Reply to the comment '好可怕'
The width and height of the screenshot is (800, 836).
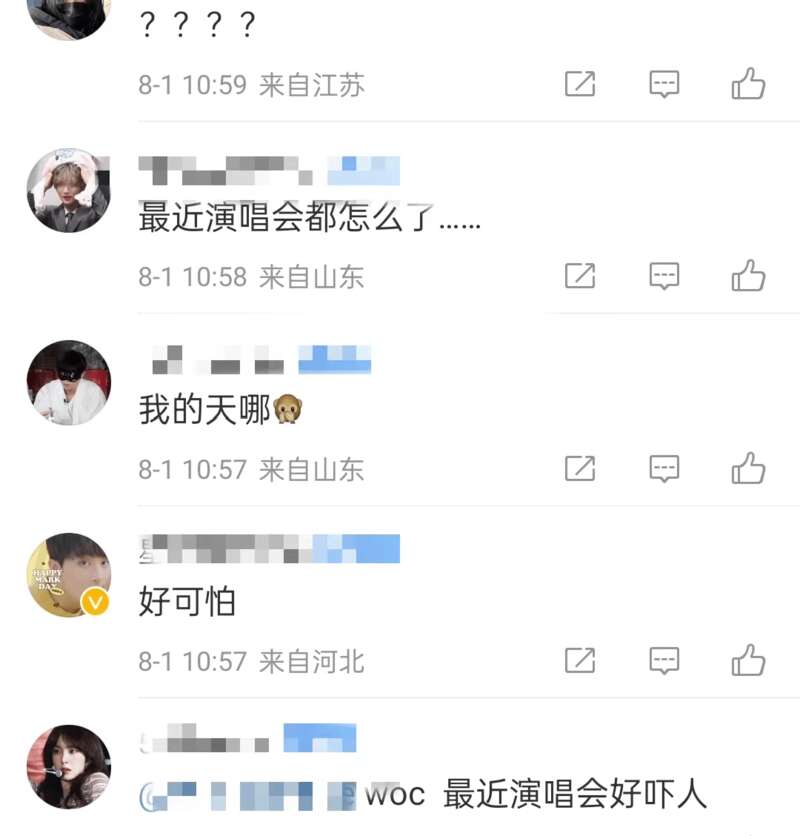coord(664,660)
